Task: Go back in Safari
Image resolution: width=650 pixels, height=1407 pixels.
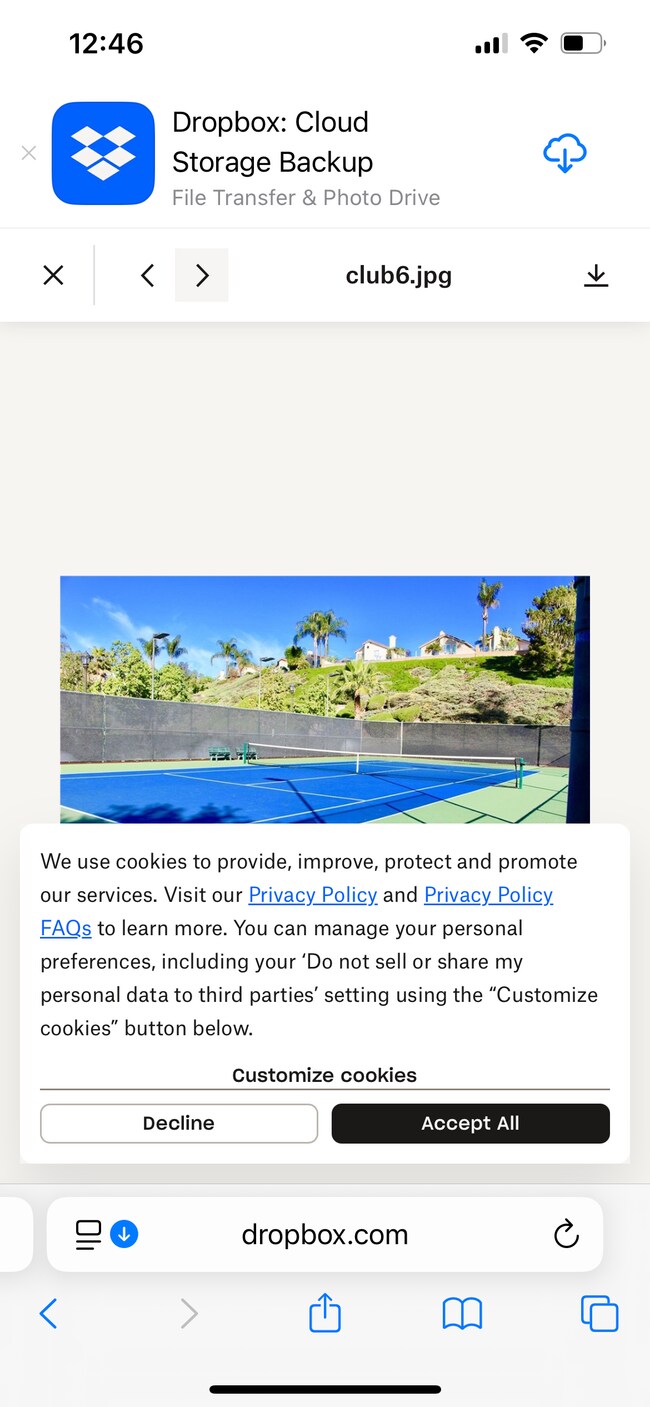Action: (x=48, y=1313)
